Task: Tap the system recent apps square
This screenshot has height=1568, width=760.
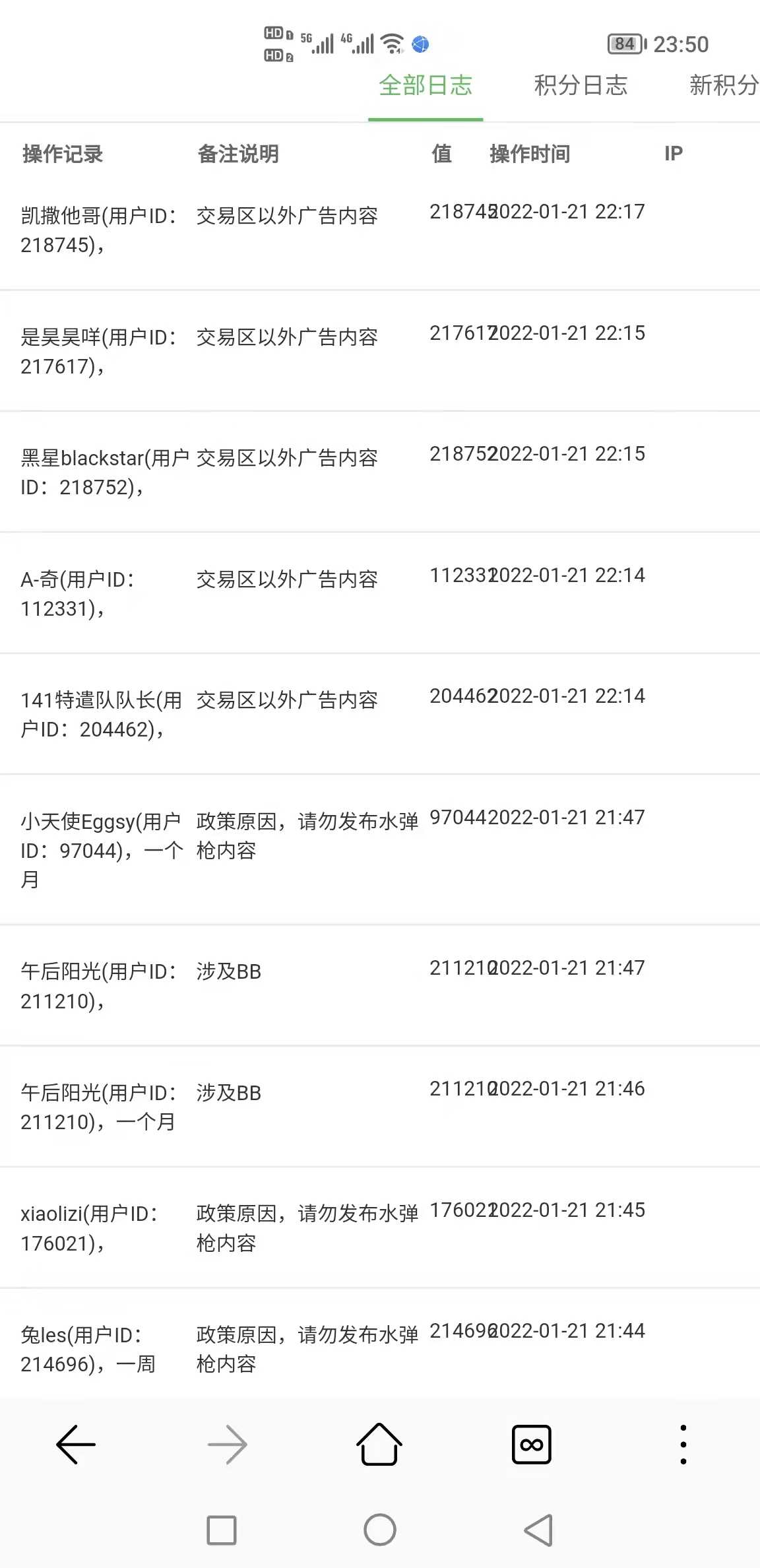Action: click(222, 1530)
